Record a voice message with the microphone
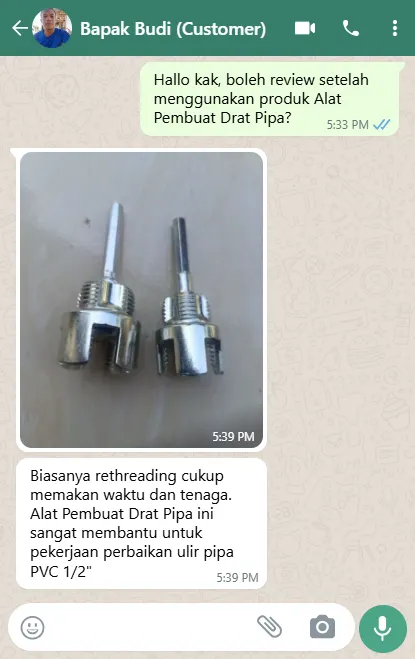The image size is (415, 659). click(383, 628)
